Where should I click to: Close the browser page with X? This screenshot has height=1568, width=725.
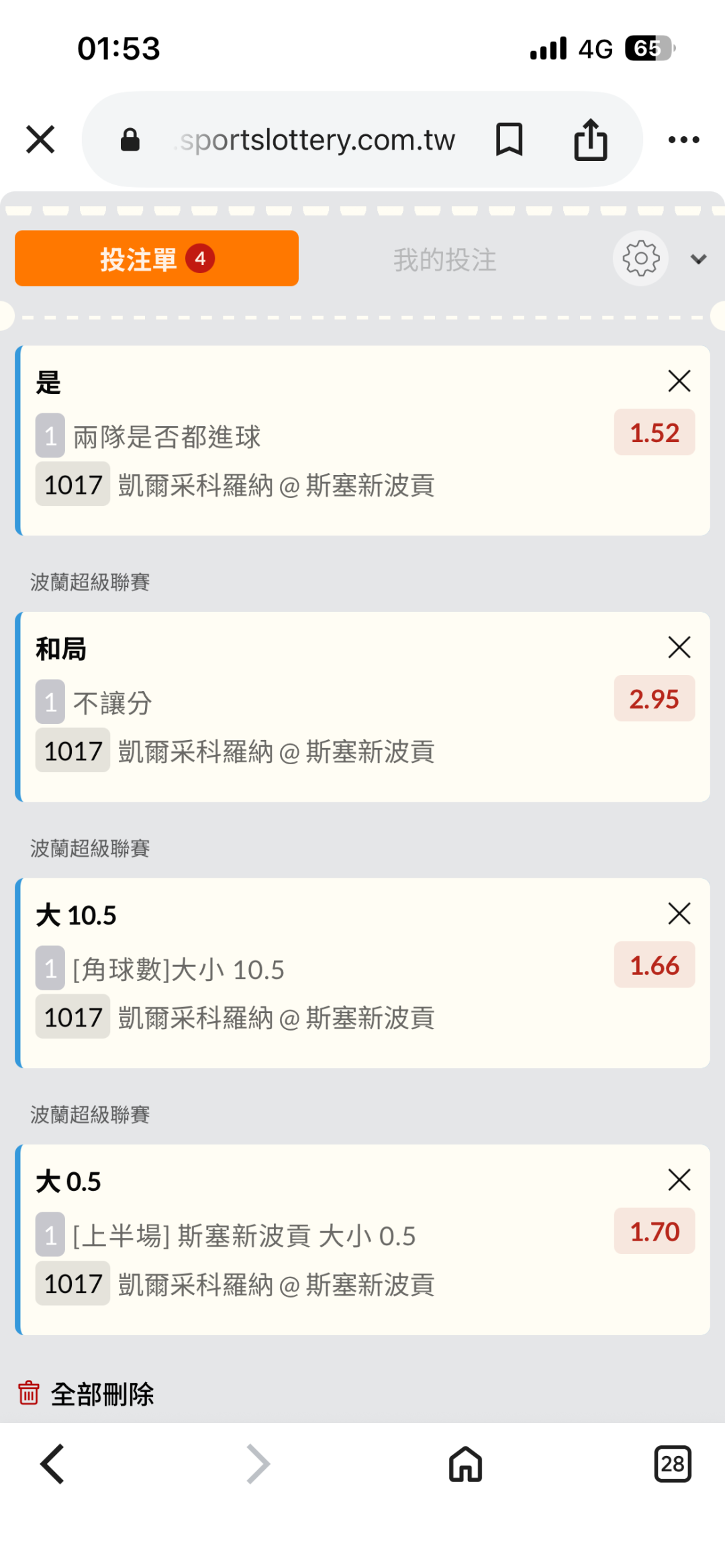(x=40, y=140)
